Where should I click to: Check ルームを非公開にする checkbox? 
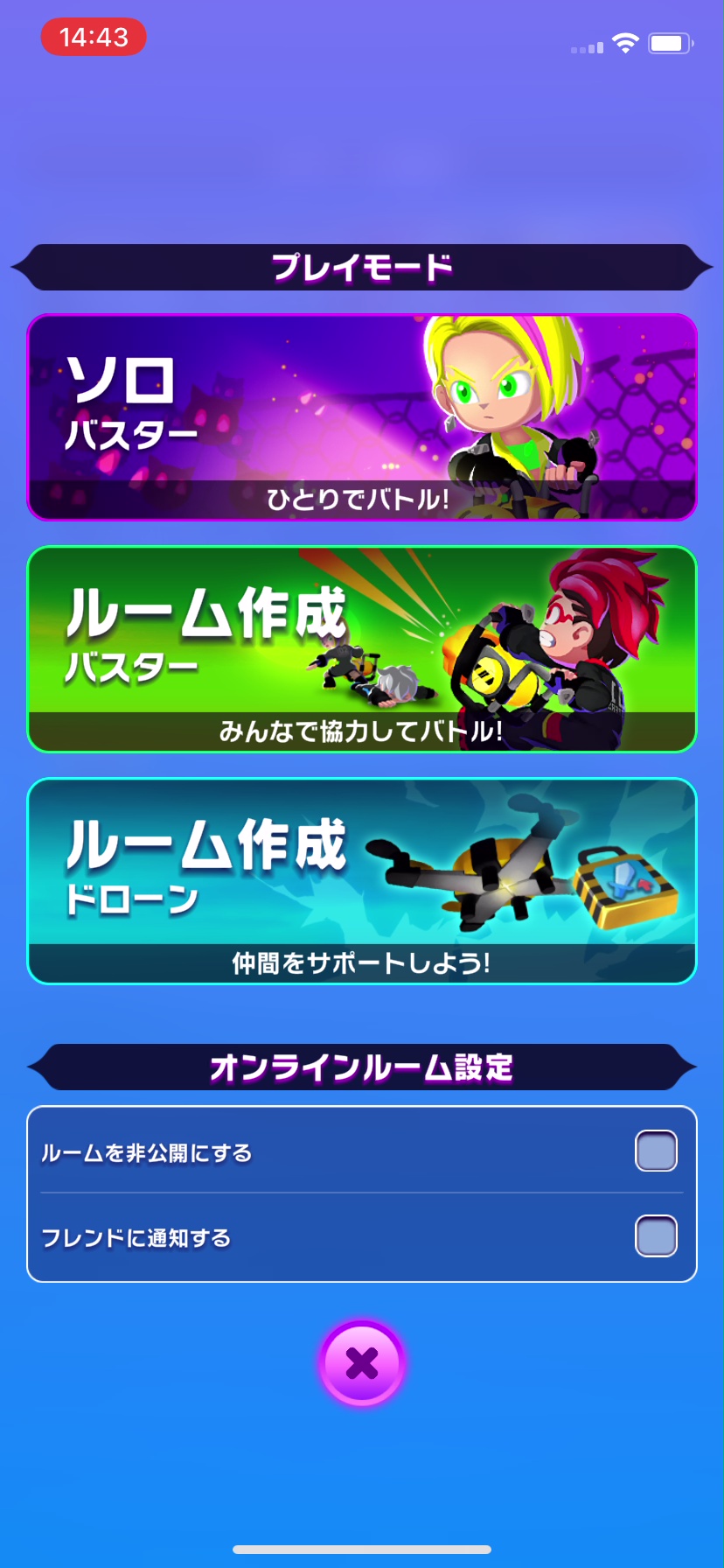click(656, 1151)
